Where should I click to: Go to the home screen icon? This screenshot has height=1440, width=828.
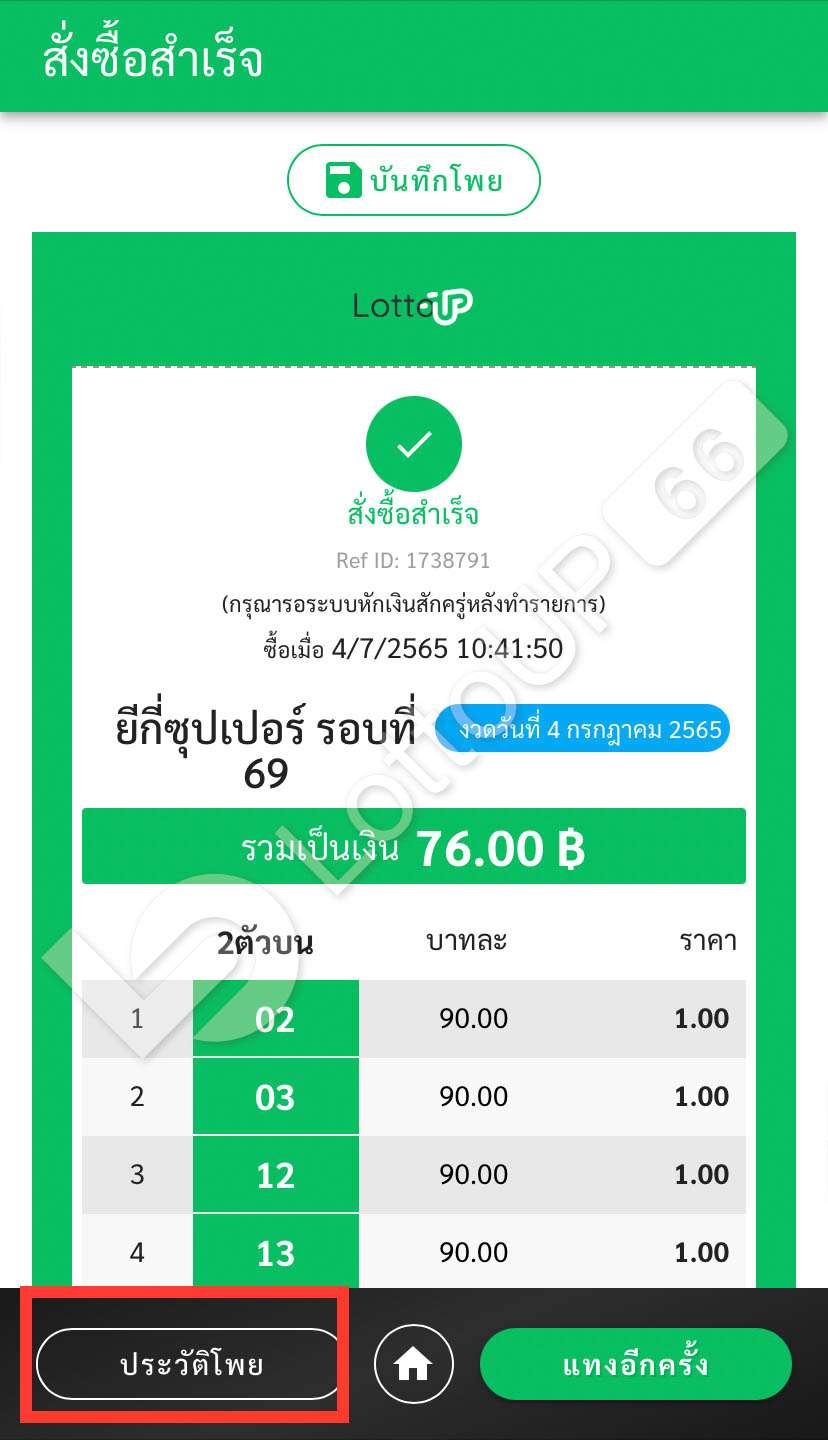point(414,1364)
